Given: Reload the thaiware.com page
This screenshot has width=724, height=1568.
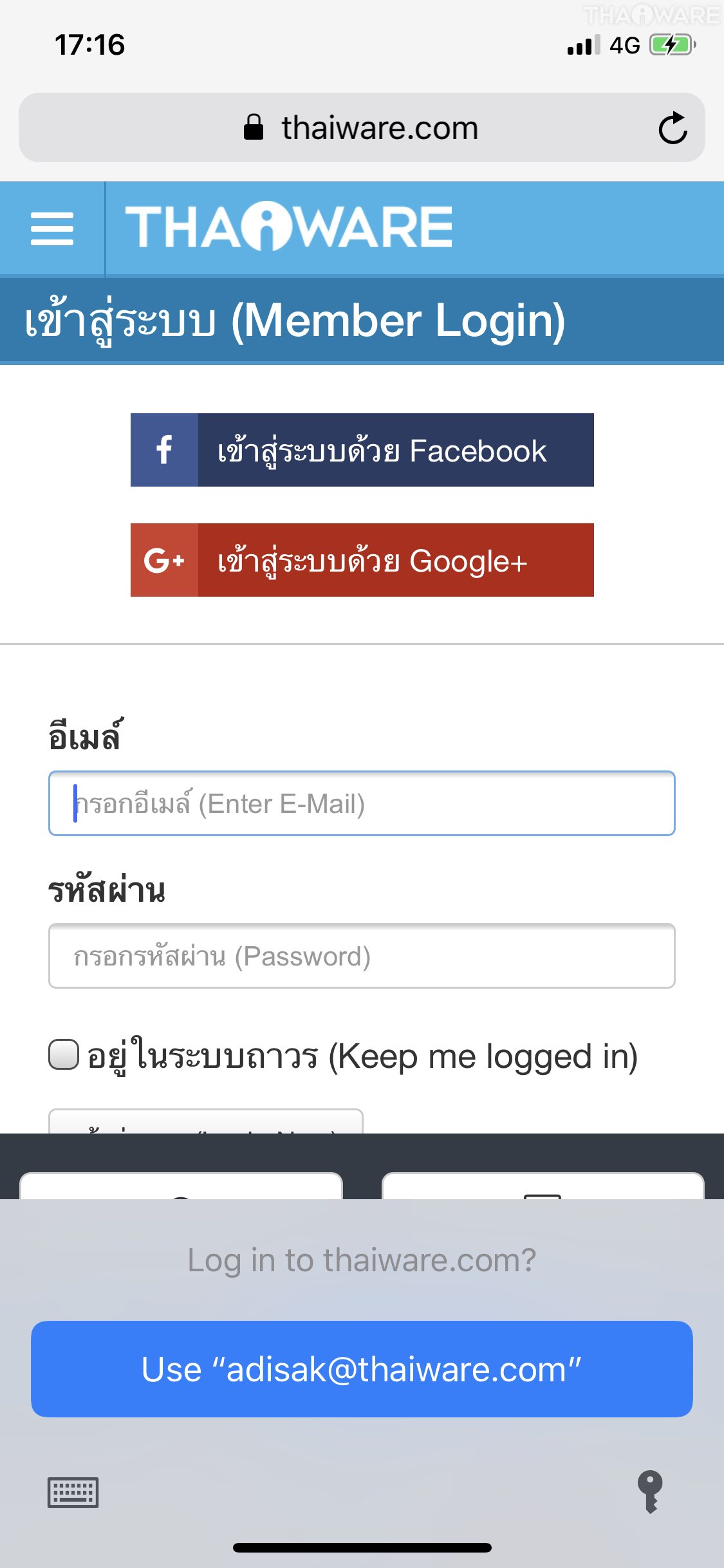Looking at the screenshot, I should (673, 128).
